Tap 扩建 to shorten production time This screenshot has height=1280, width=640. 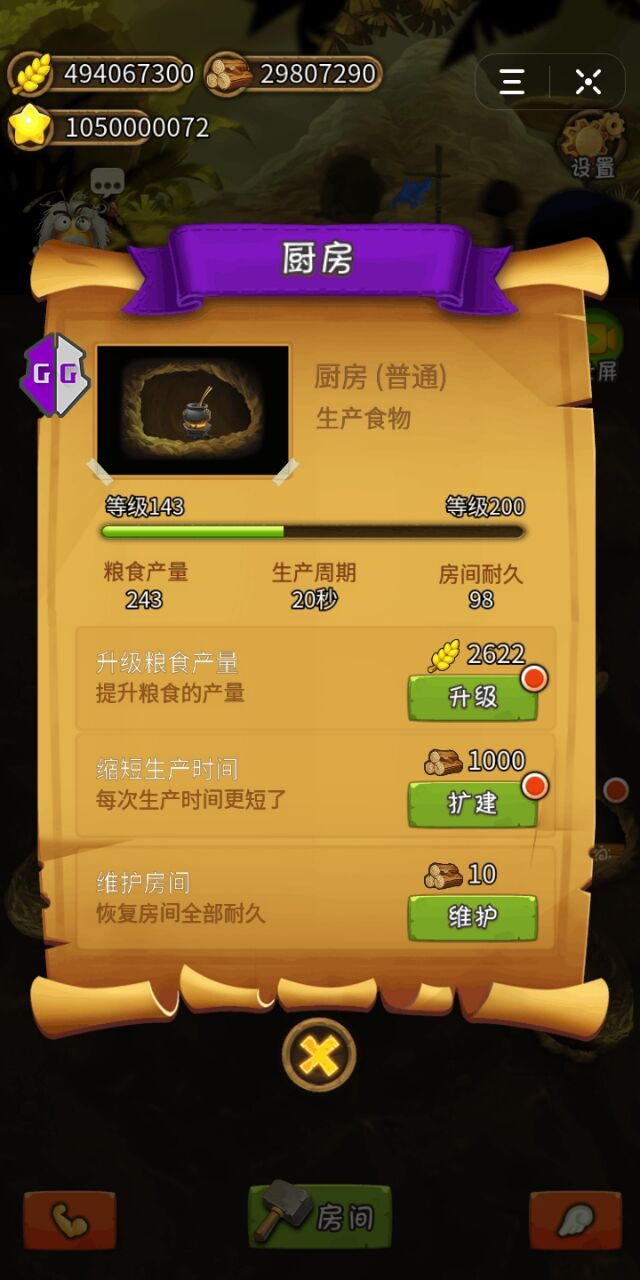coord(472,803)
